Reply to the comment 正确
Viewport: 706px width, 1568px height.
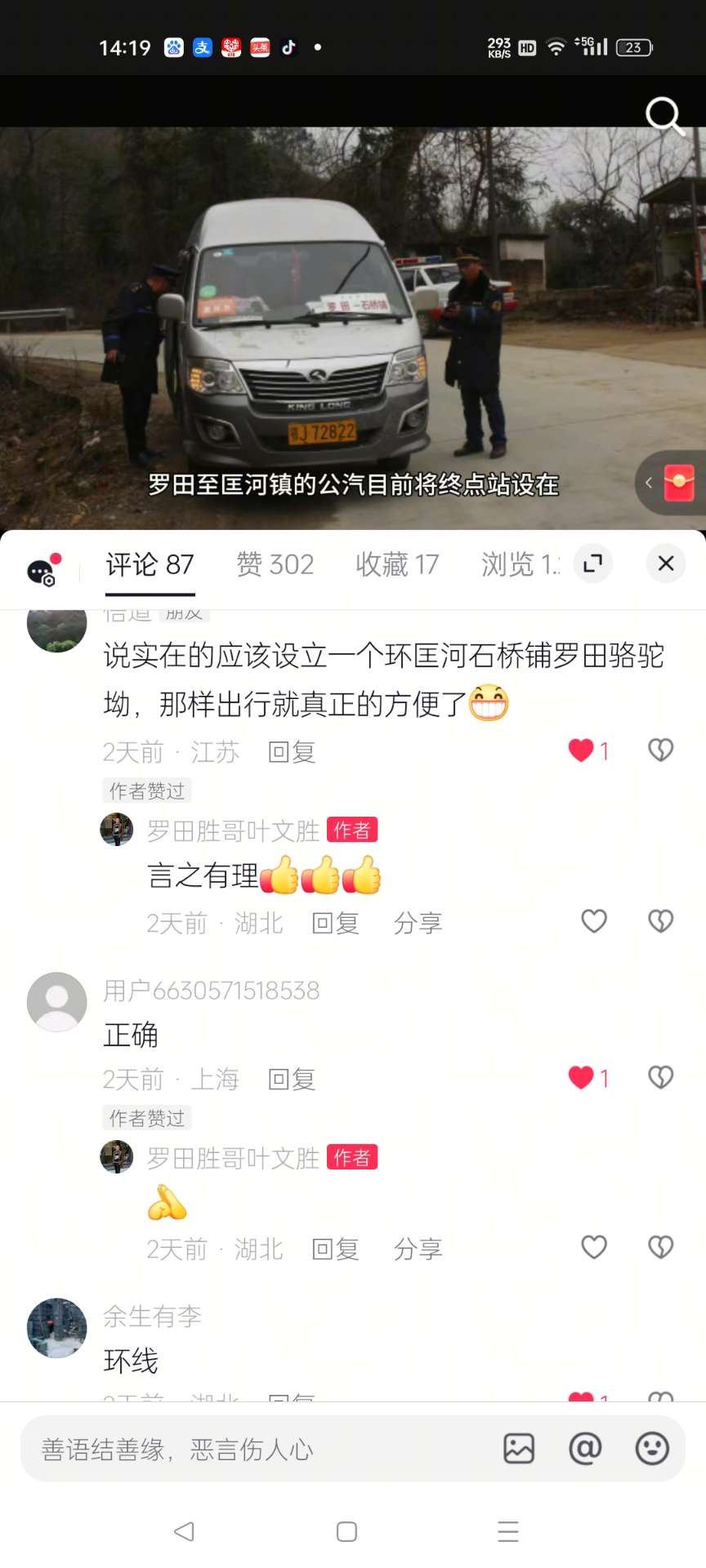pos(292,1080)
